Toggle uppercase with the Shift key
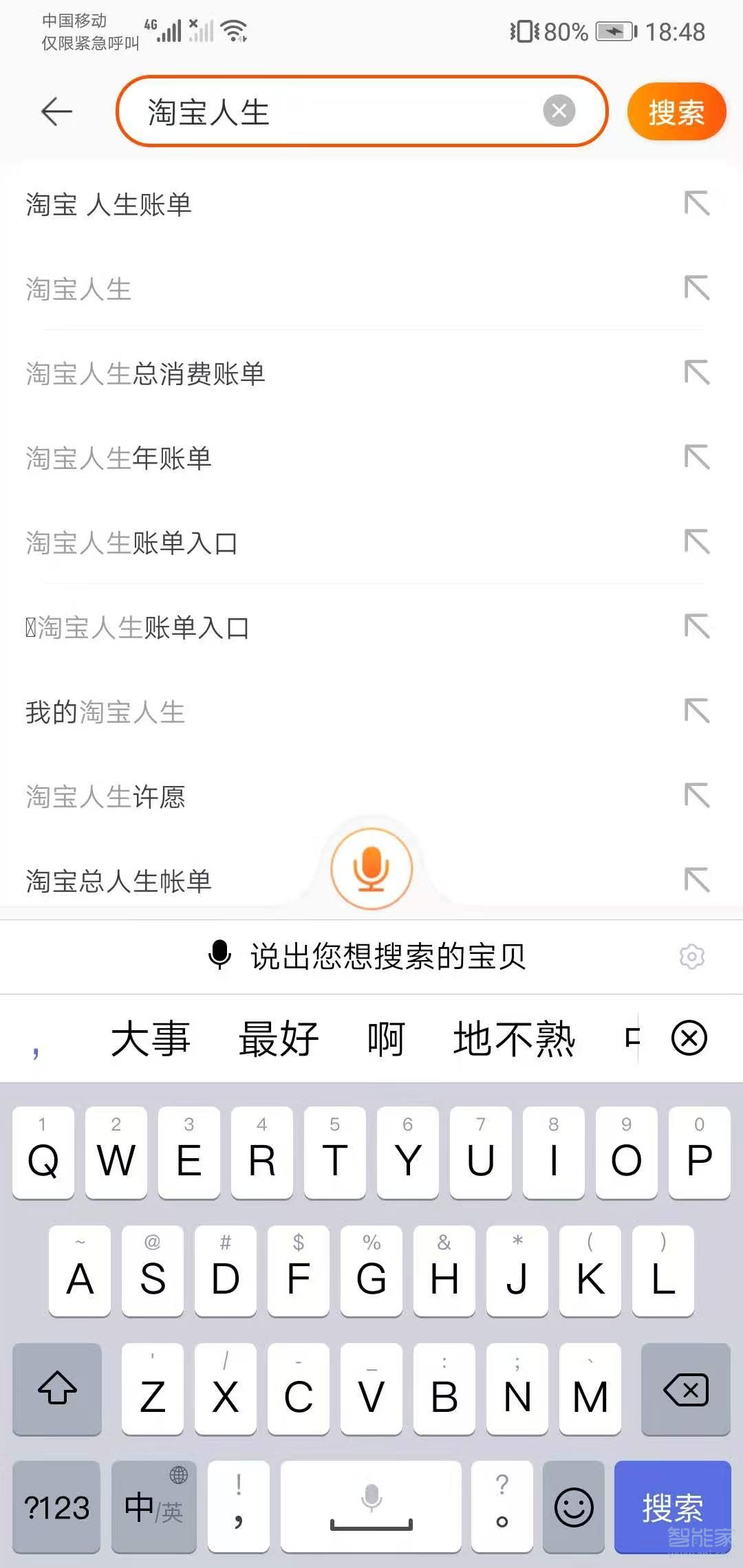 click(56, 1389)
